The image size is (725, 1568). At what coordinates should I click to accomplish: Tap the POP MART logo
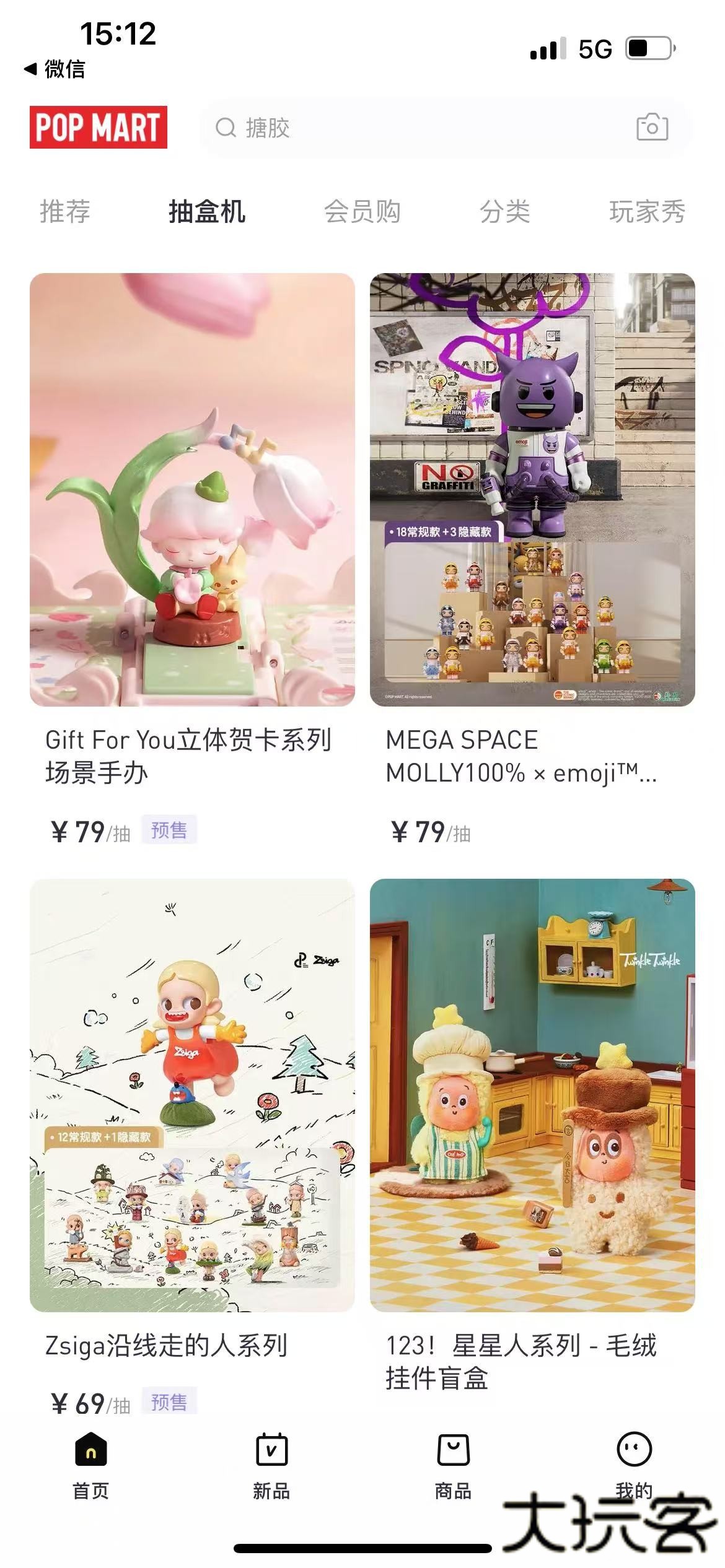point(99,128)
